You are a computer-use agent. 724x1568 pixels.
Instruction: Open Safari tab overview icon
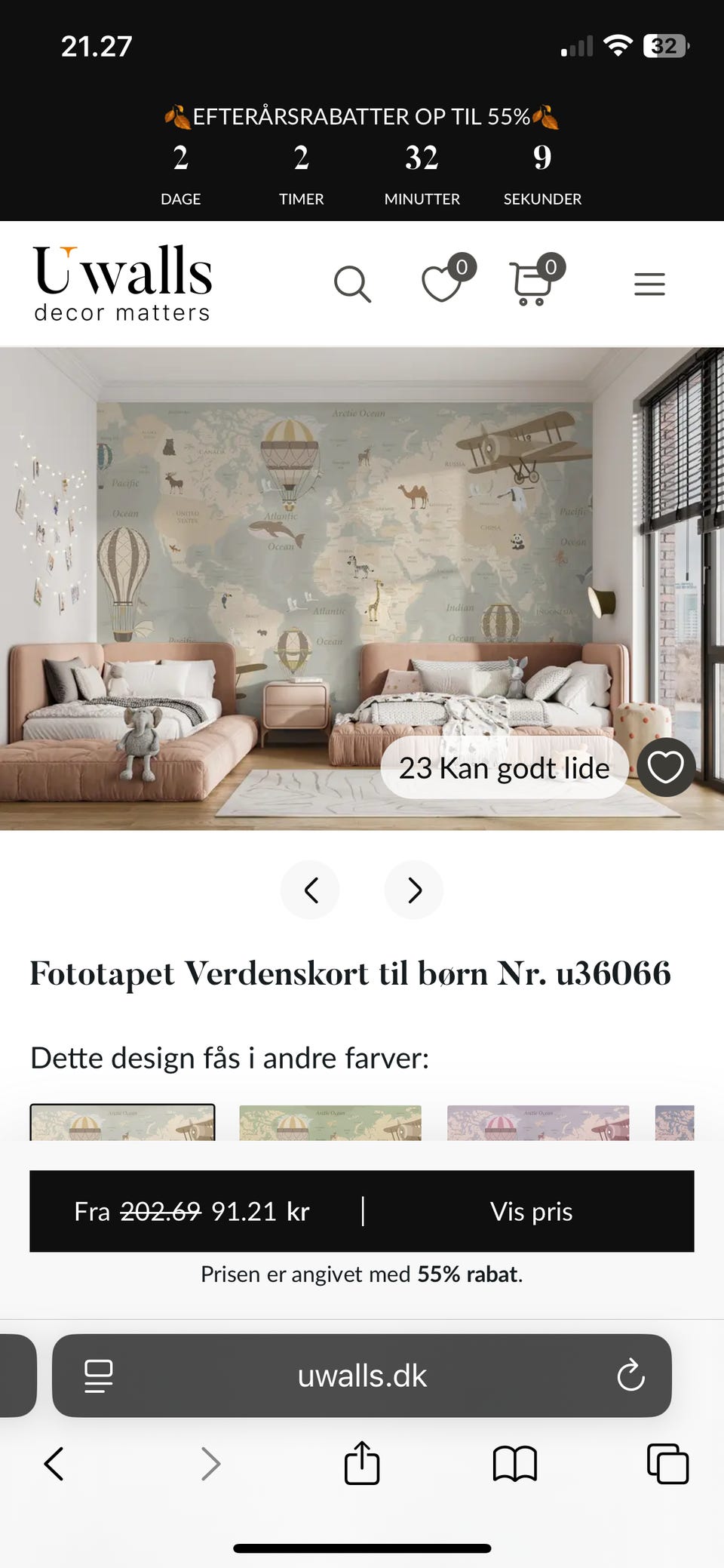point(668,1464)
